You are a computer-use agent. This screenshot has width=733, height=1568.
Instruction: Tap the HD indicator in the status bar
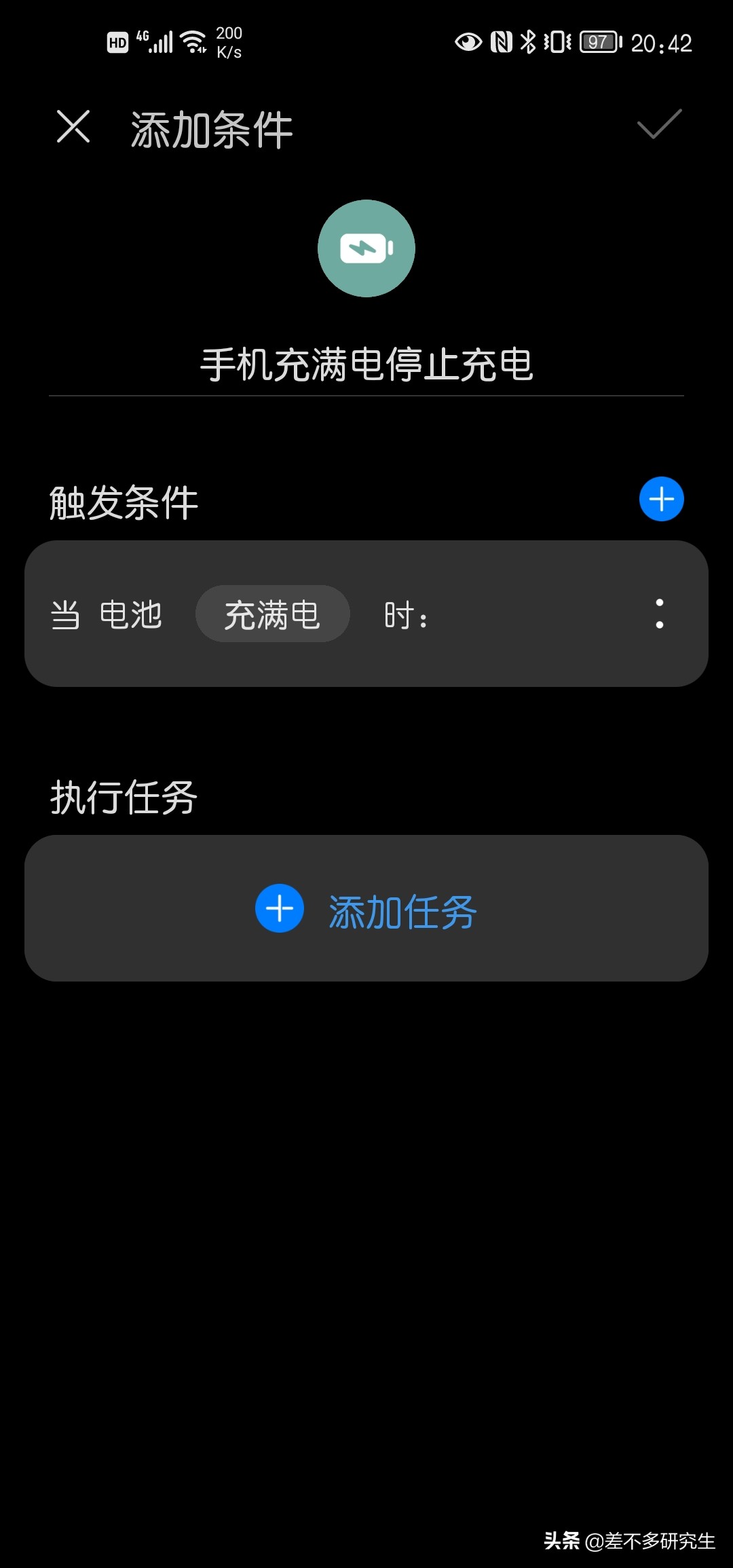117,42
